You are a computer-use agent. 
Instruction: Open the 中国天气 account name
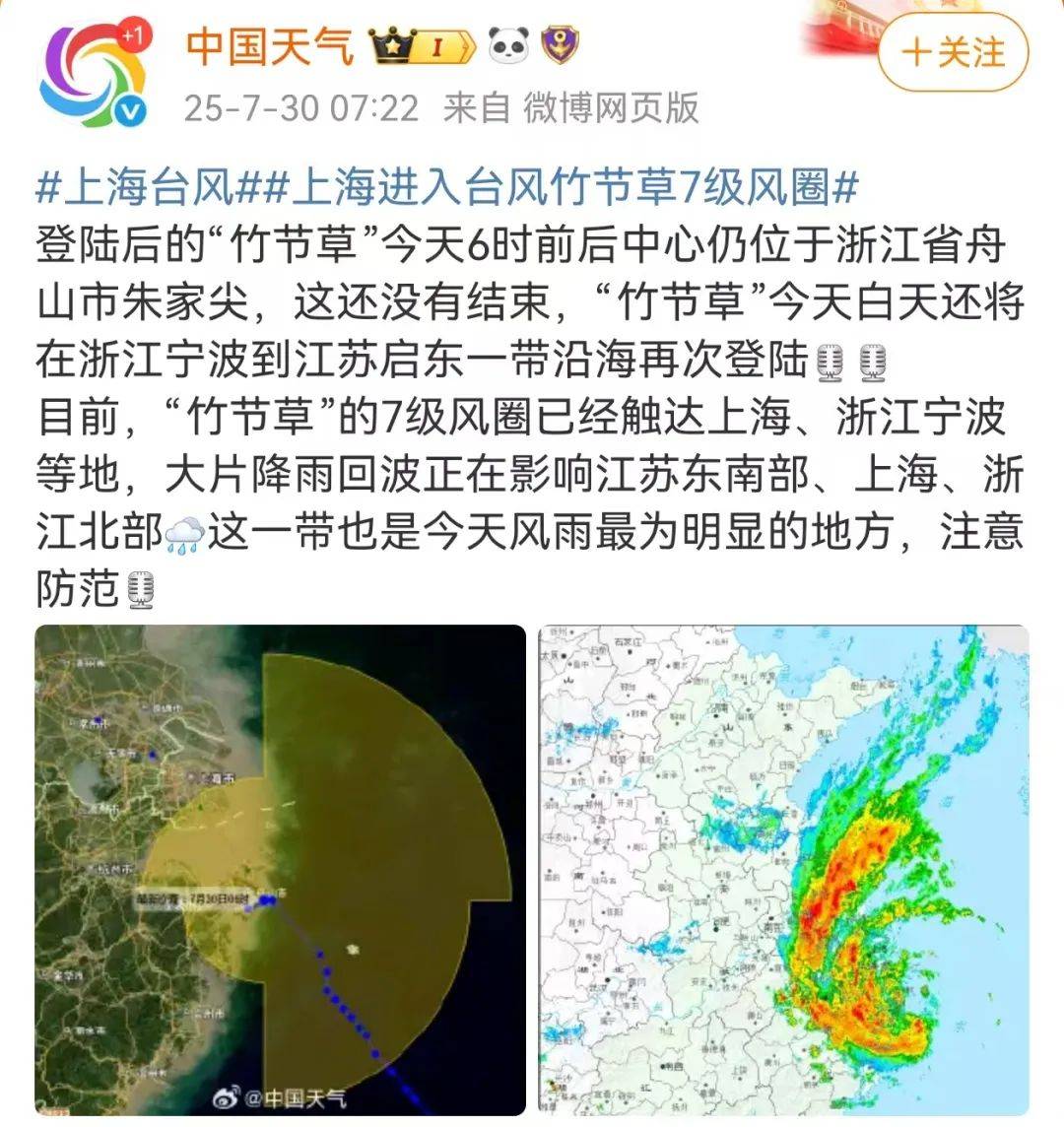click(x=270, y=45)
